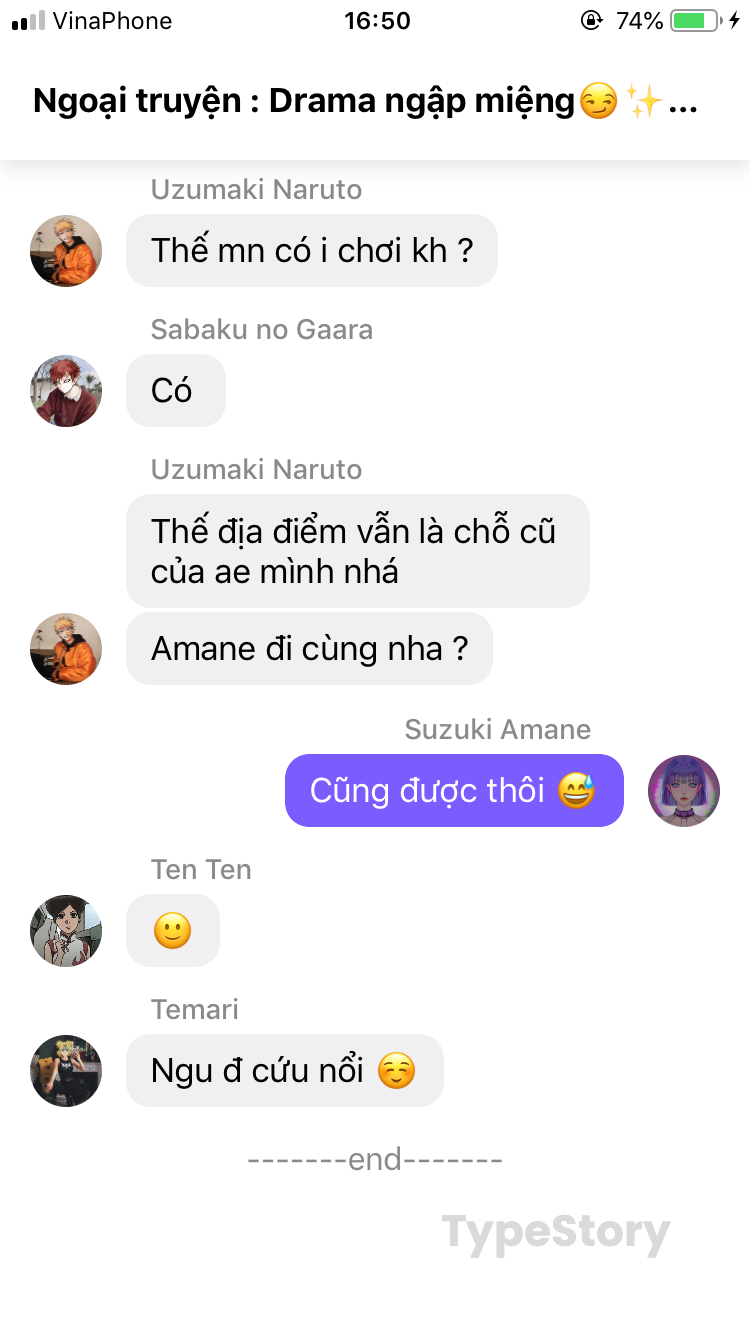
Task: Select Temari's profile picture
Action: [x=66, y=1071]
